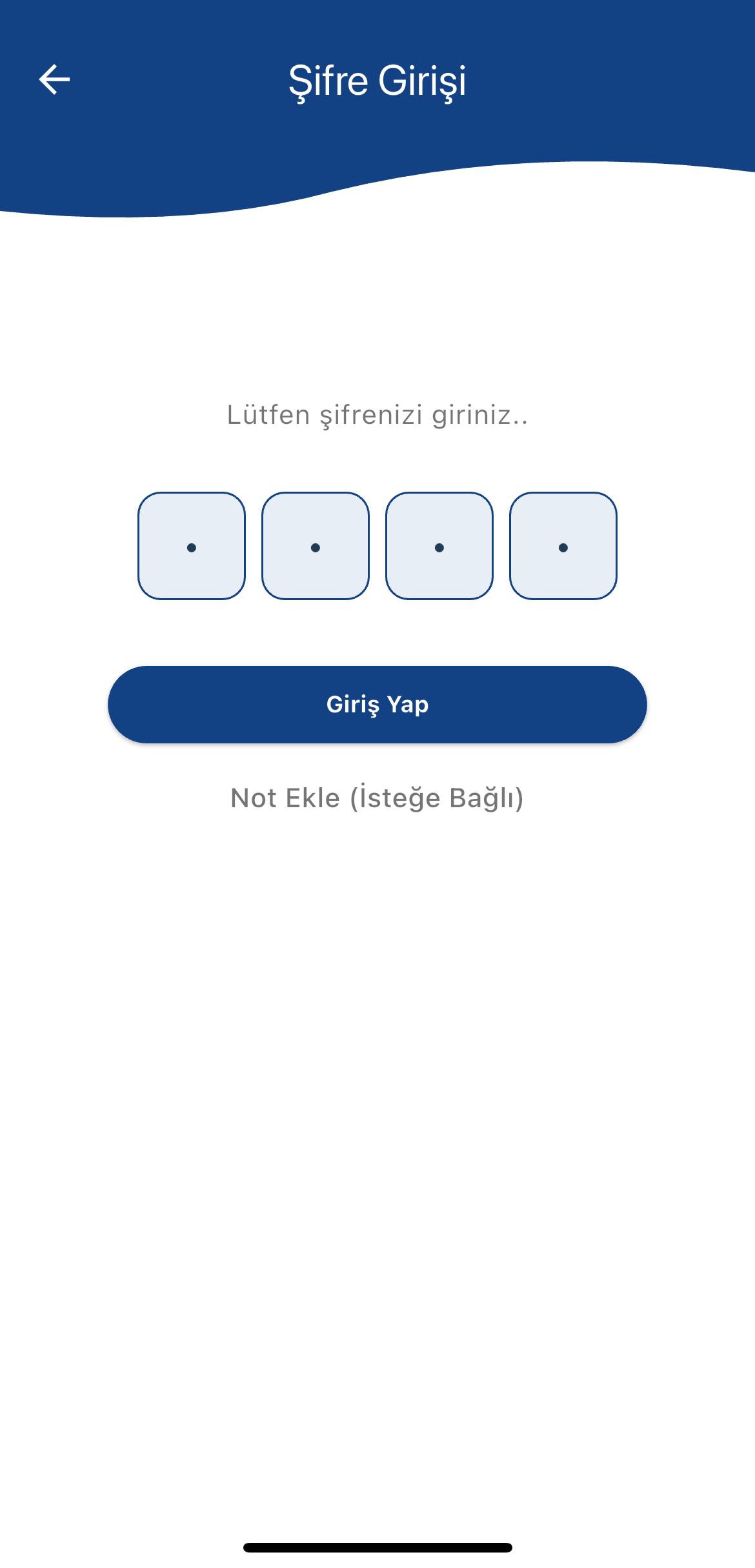This screenshot has height=1568, width=755.
Task: Go back using the header arrow
Action: click(54, 80)
